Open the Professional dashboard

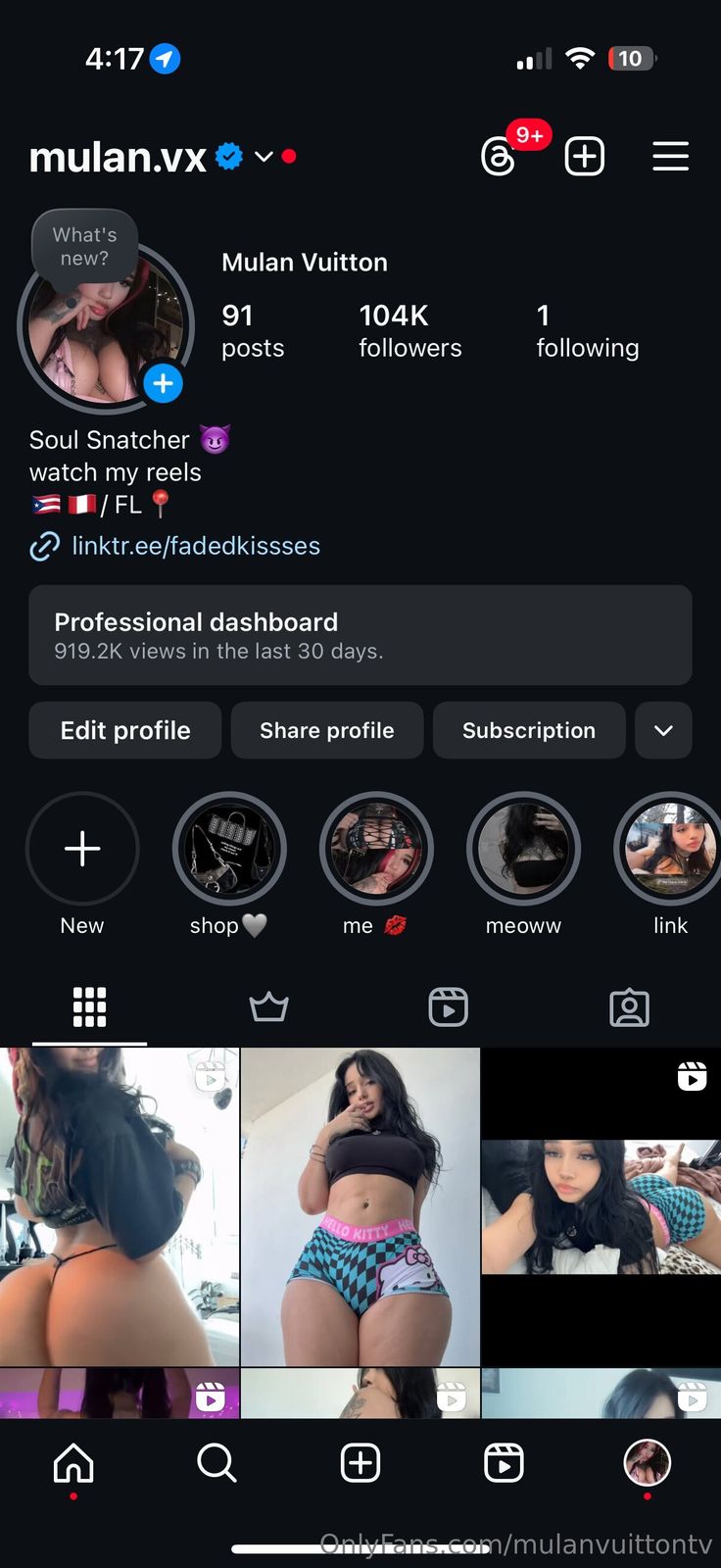360,635
